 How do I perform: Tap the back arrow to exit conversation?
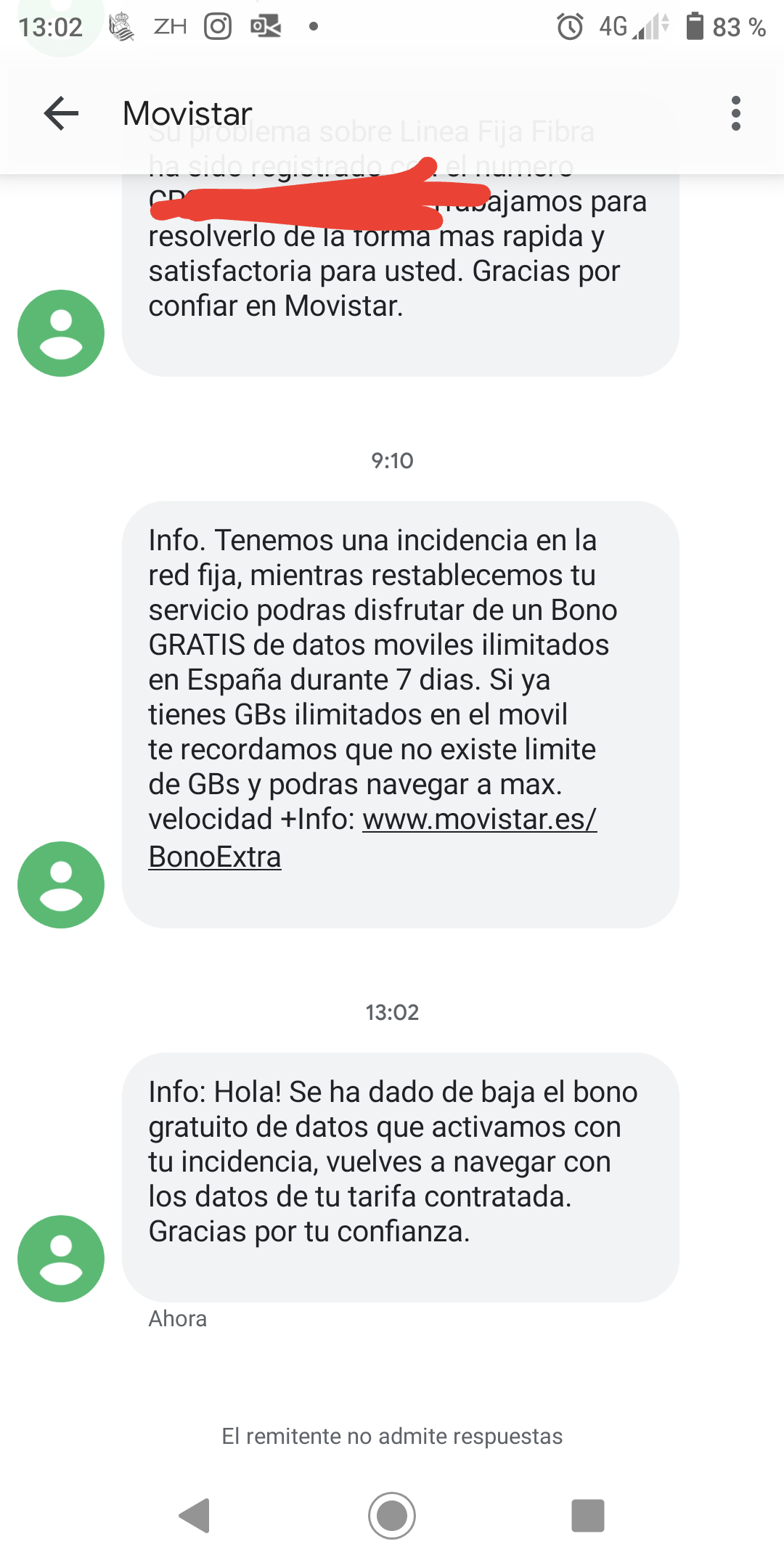61,114
